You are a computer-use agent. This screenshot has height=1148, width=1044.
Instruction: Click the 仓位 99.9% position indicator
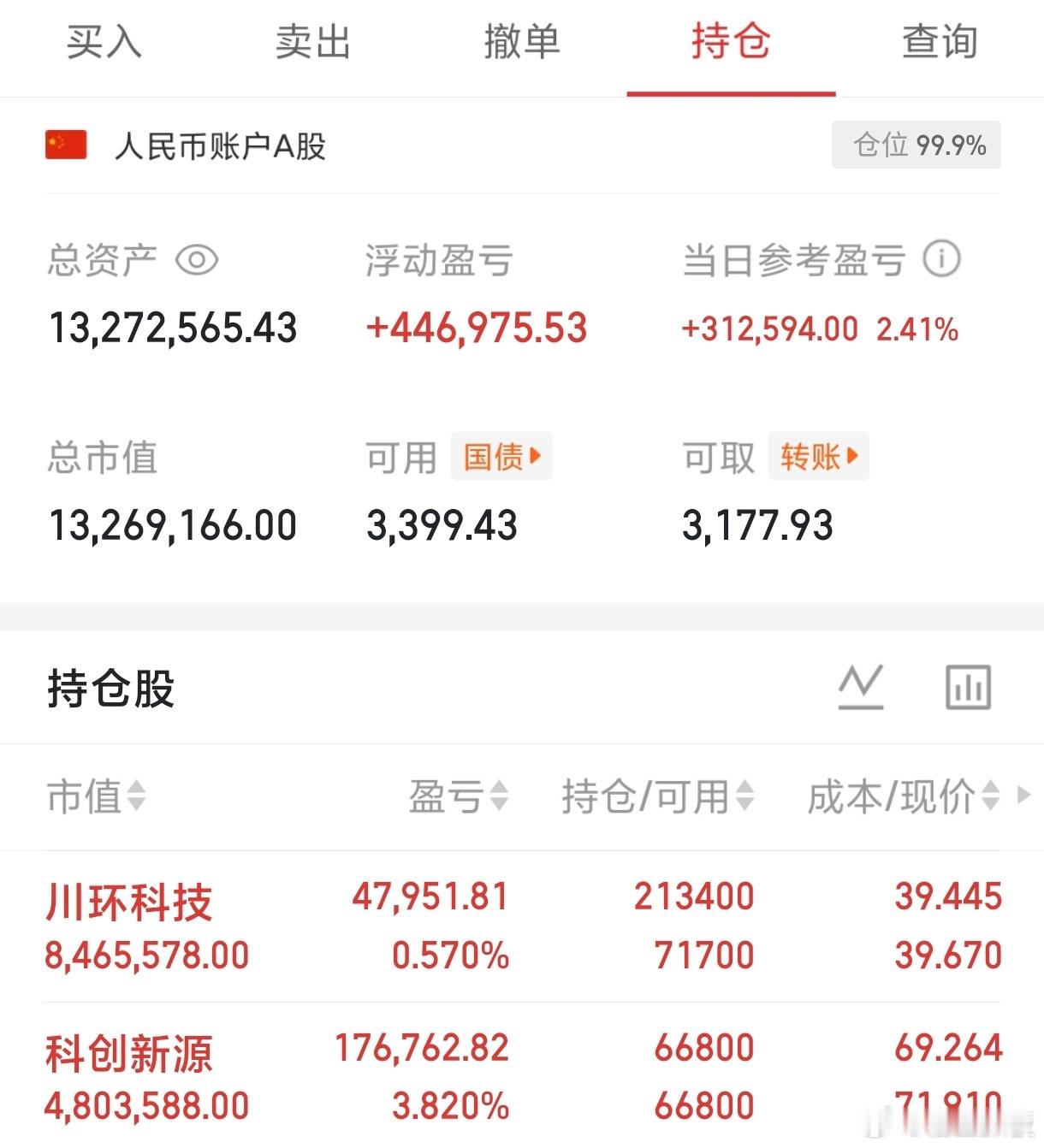[x=916, y=145]
